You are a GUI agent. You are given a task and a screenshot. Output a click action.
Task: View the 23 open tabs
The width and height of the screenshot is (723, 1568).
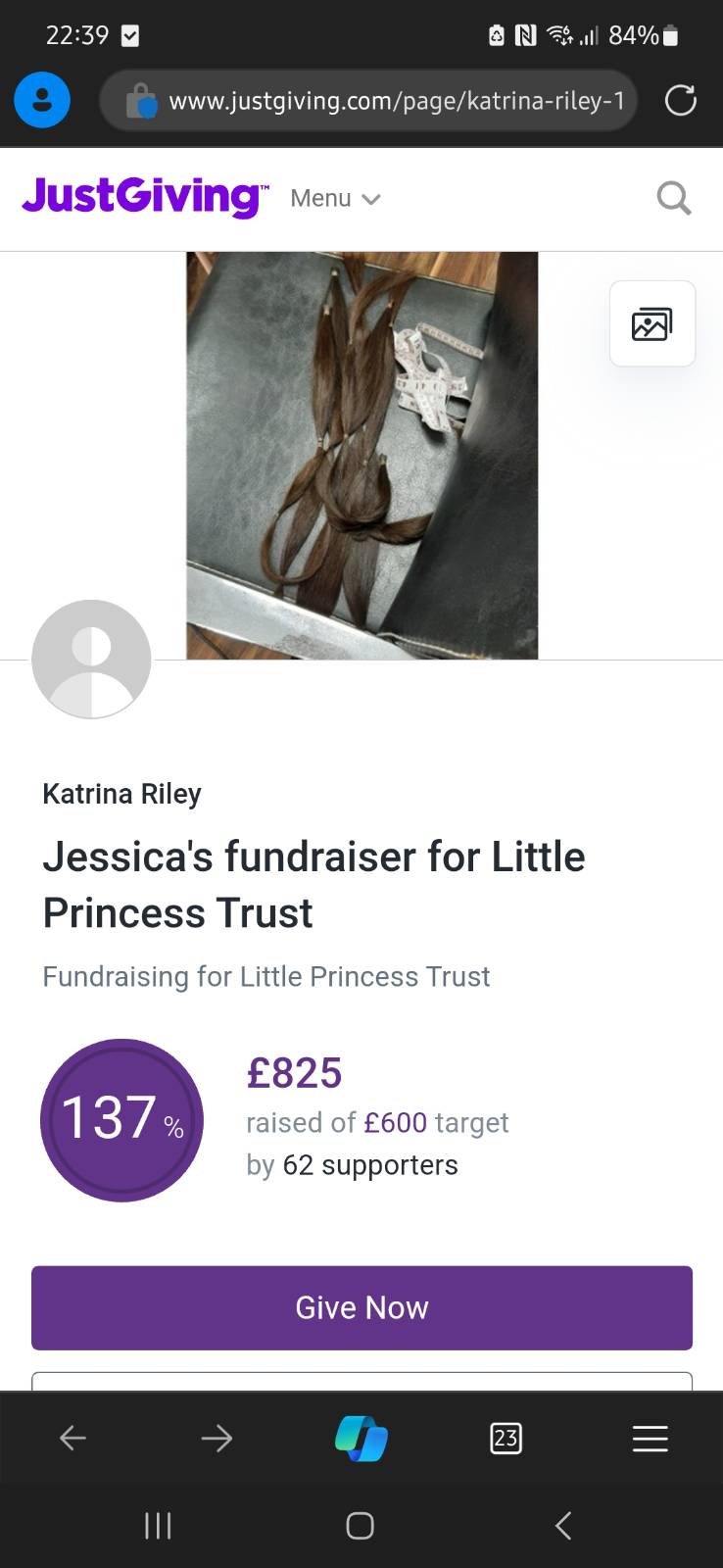506,1438
